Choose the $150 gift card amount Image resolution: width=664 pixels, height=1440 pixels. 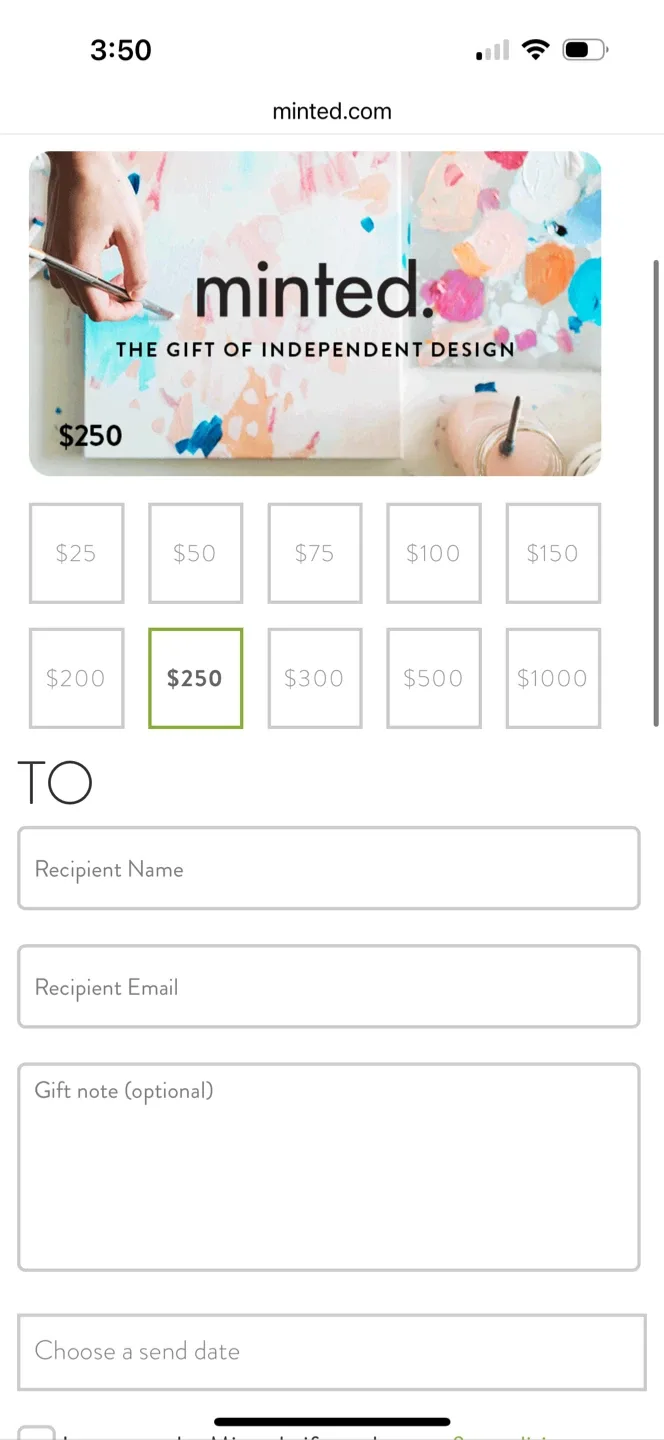click(552, 553)
